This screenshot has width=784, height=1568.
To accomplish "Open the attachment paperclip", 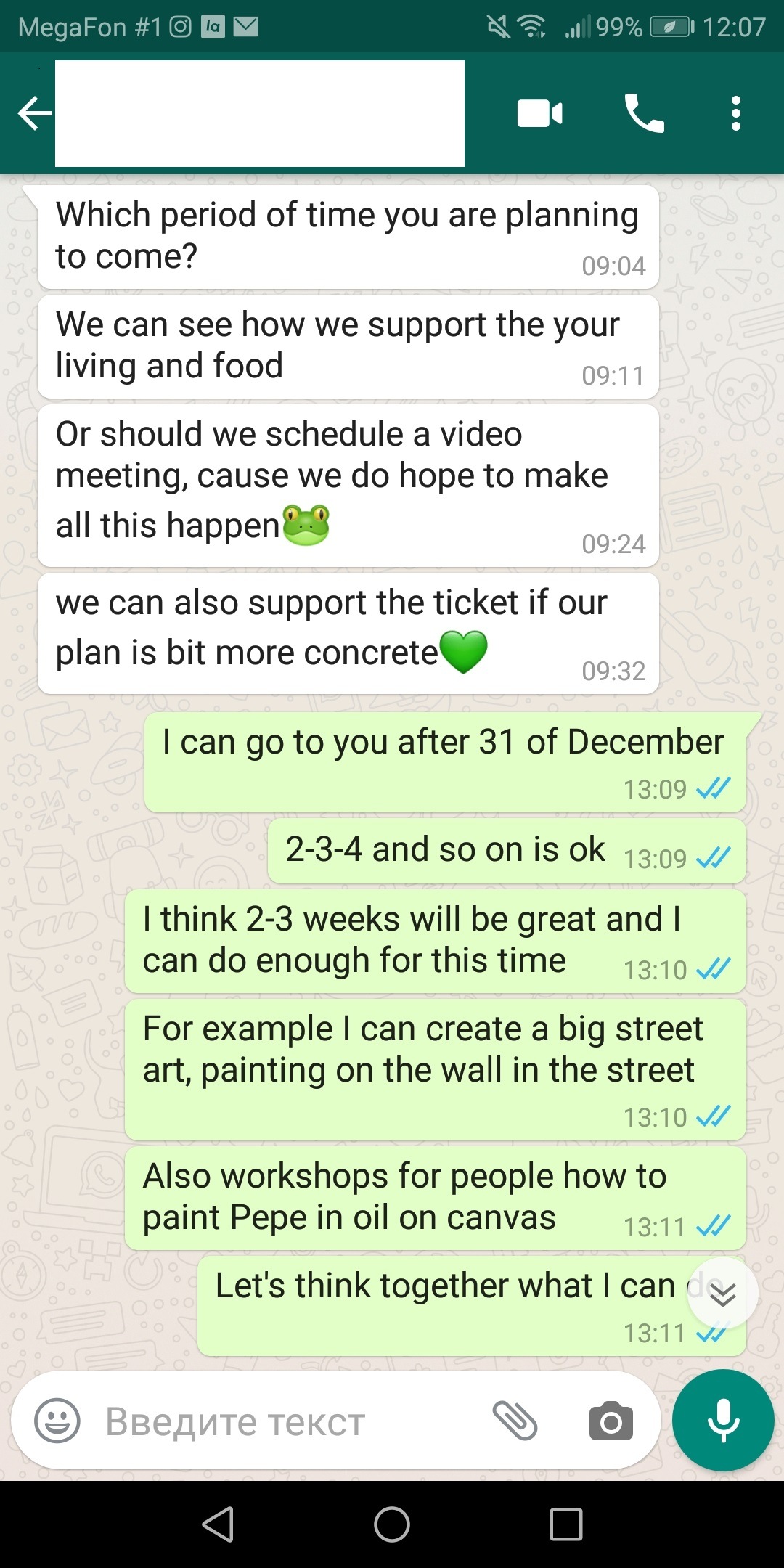I will 515,1421.
